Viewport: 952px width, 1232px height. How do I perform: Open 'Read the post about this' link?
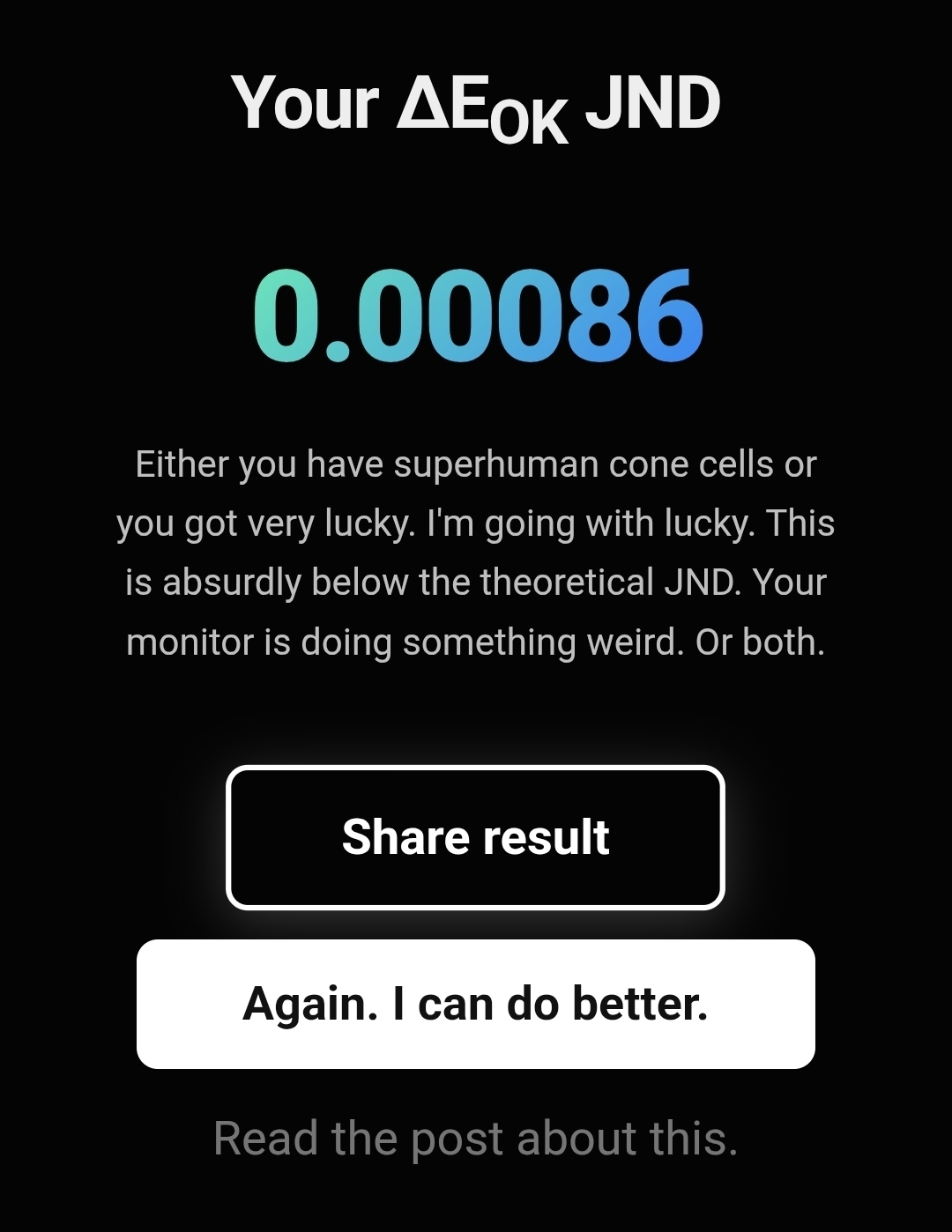(475, 1138)
